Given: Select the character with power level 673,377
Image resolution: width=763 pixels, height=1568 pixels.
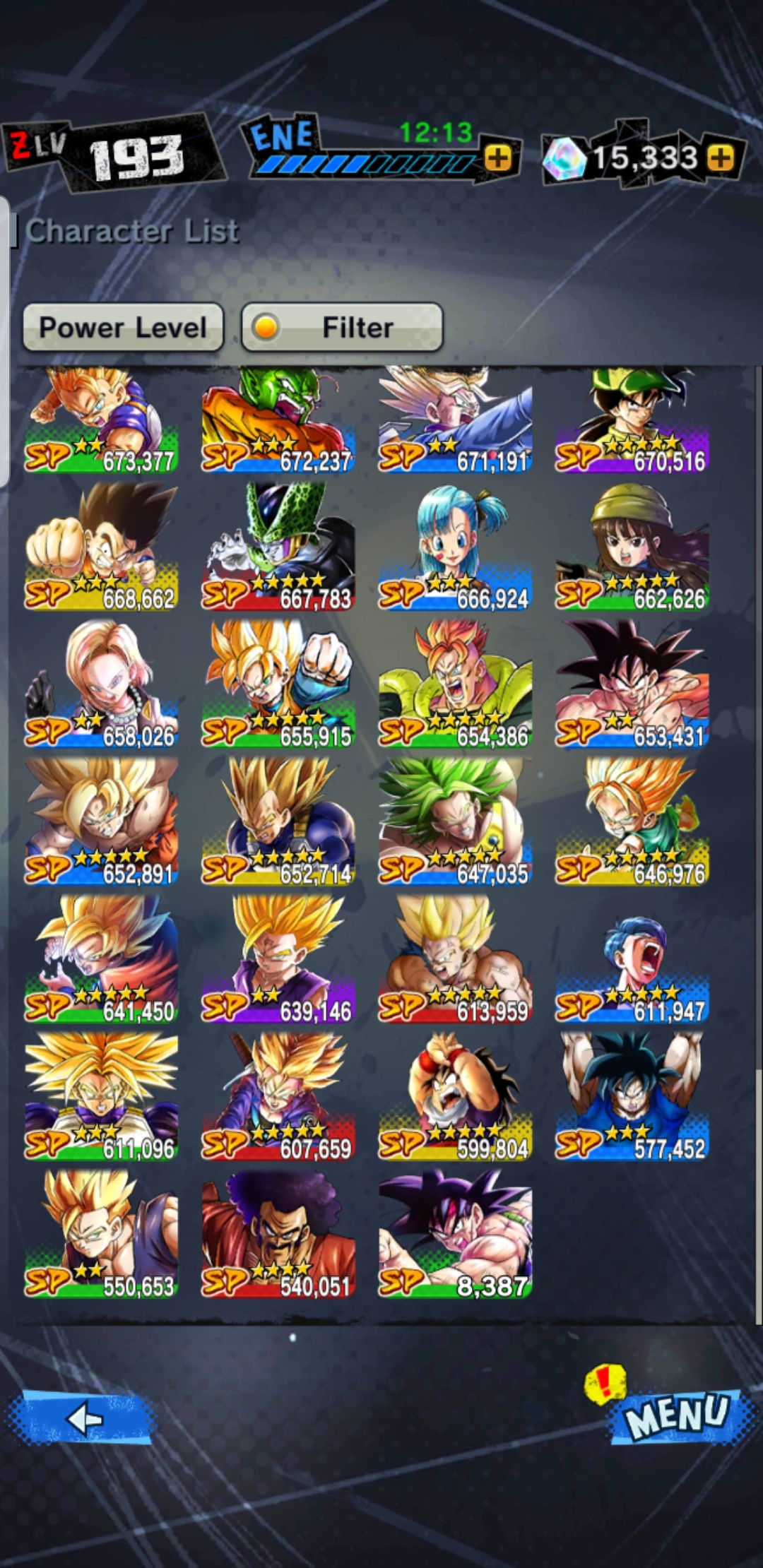Looking at the screenshot, I should 101,420.
